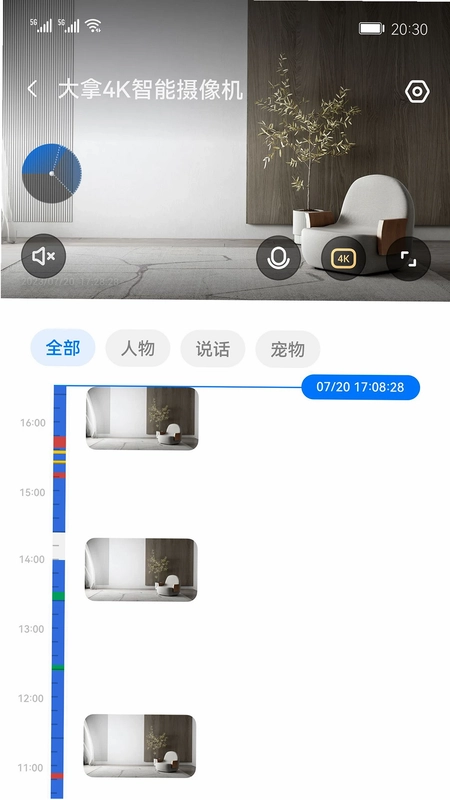Image resolution: width=450 pixels, height=800 pixels.
Task: Open the recording thumbnail near 11:00
Action: click(140, 746)
